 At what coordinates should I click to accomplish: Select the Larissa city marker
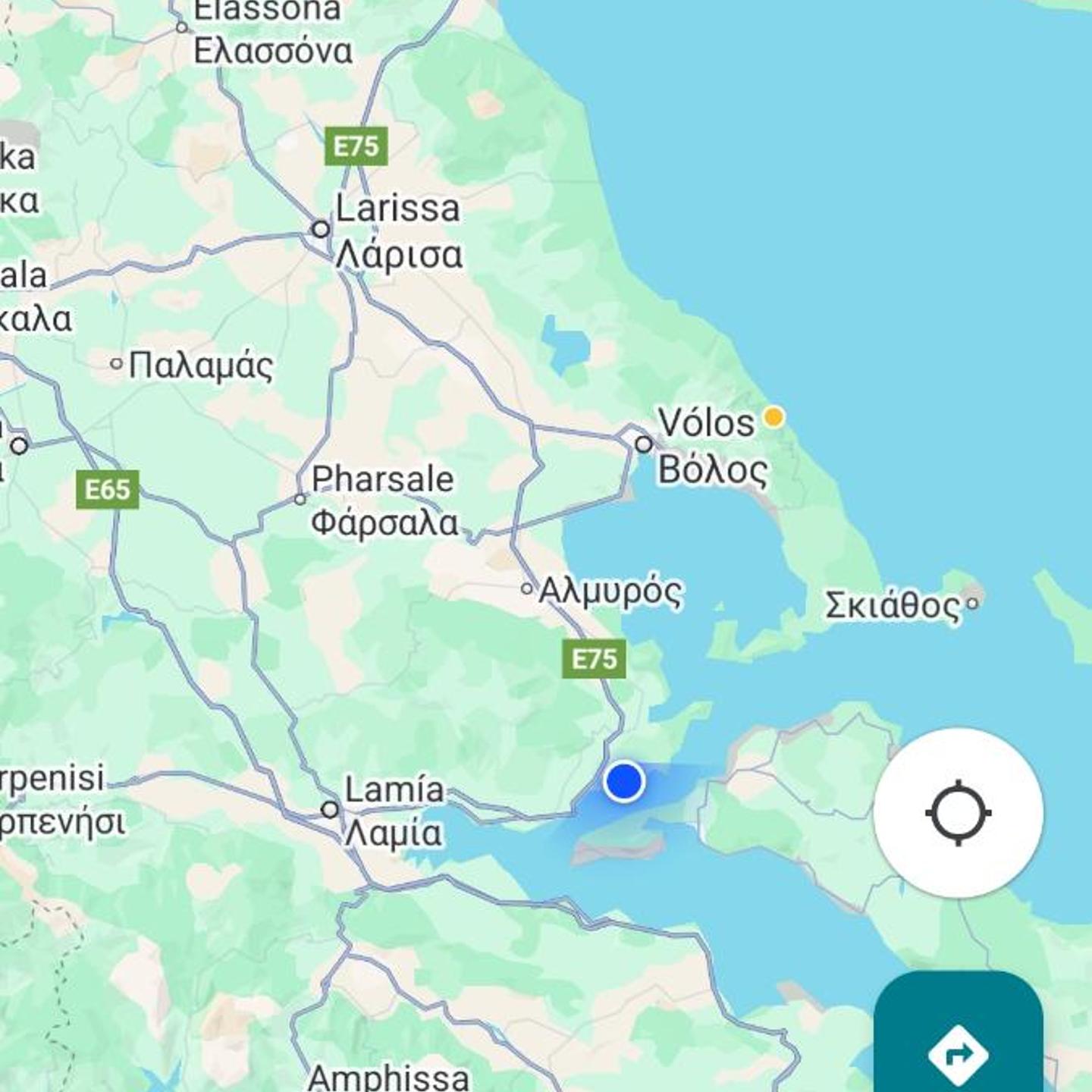tap(321, 228)
